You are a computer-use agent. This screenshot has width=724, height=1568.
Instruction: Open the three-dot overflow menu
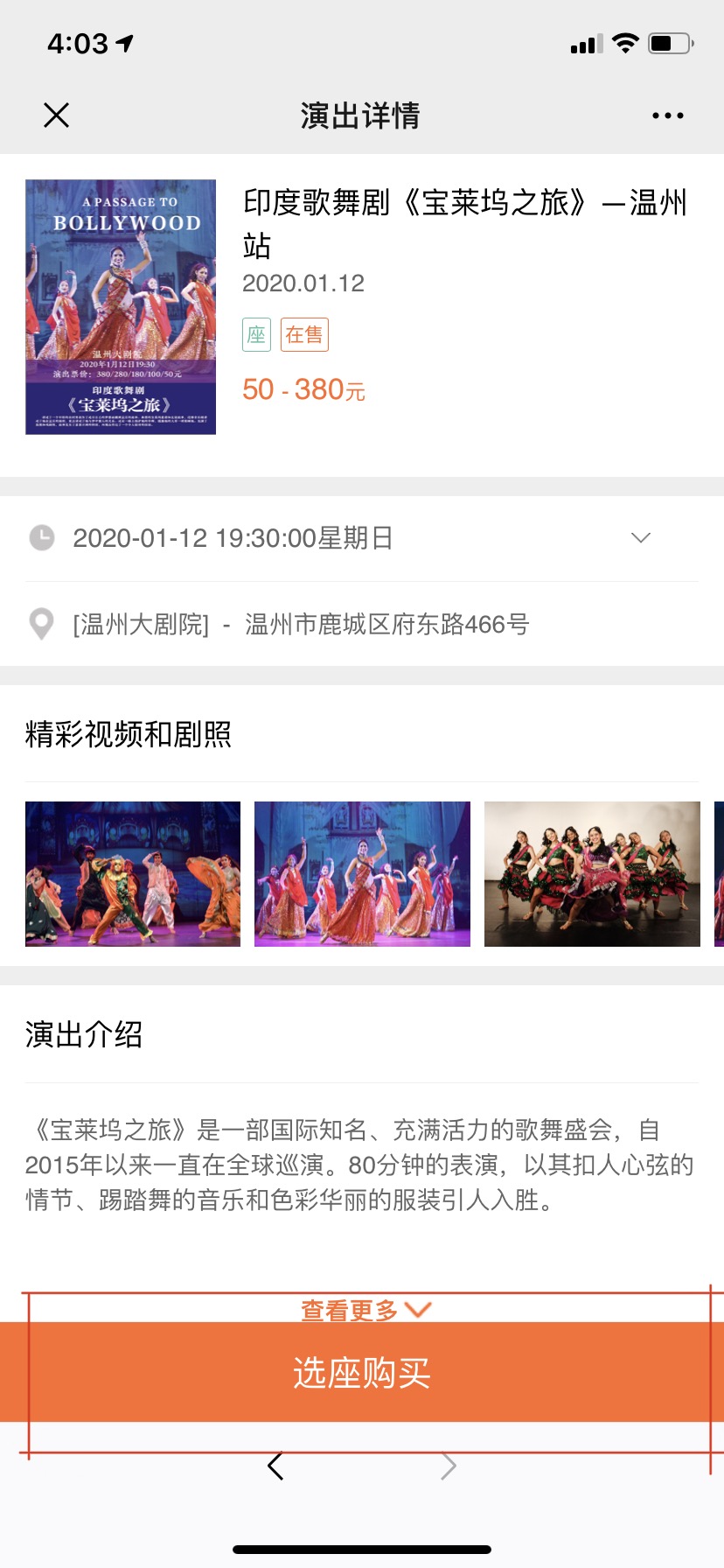click(667, 115)
